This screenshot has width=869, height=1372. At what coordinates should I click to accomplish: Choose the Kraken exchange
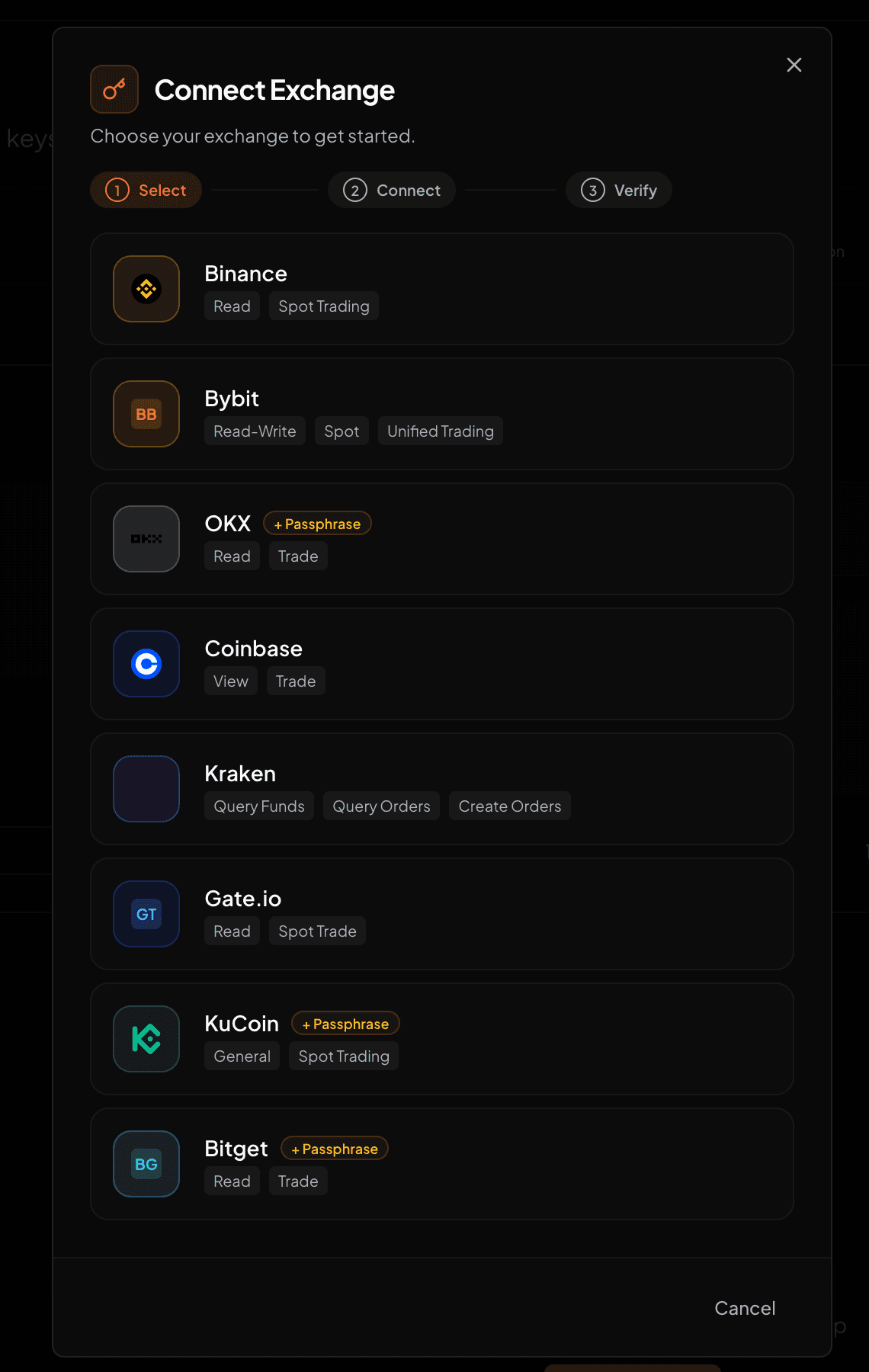pyautogui.click(x=441, y=789)
